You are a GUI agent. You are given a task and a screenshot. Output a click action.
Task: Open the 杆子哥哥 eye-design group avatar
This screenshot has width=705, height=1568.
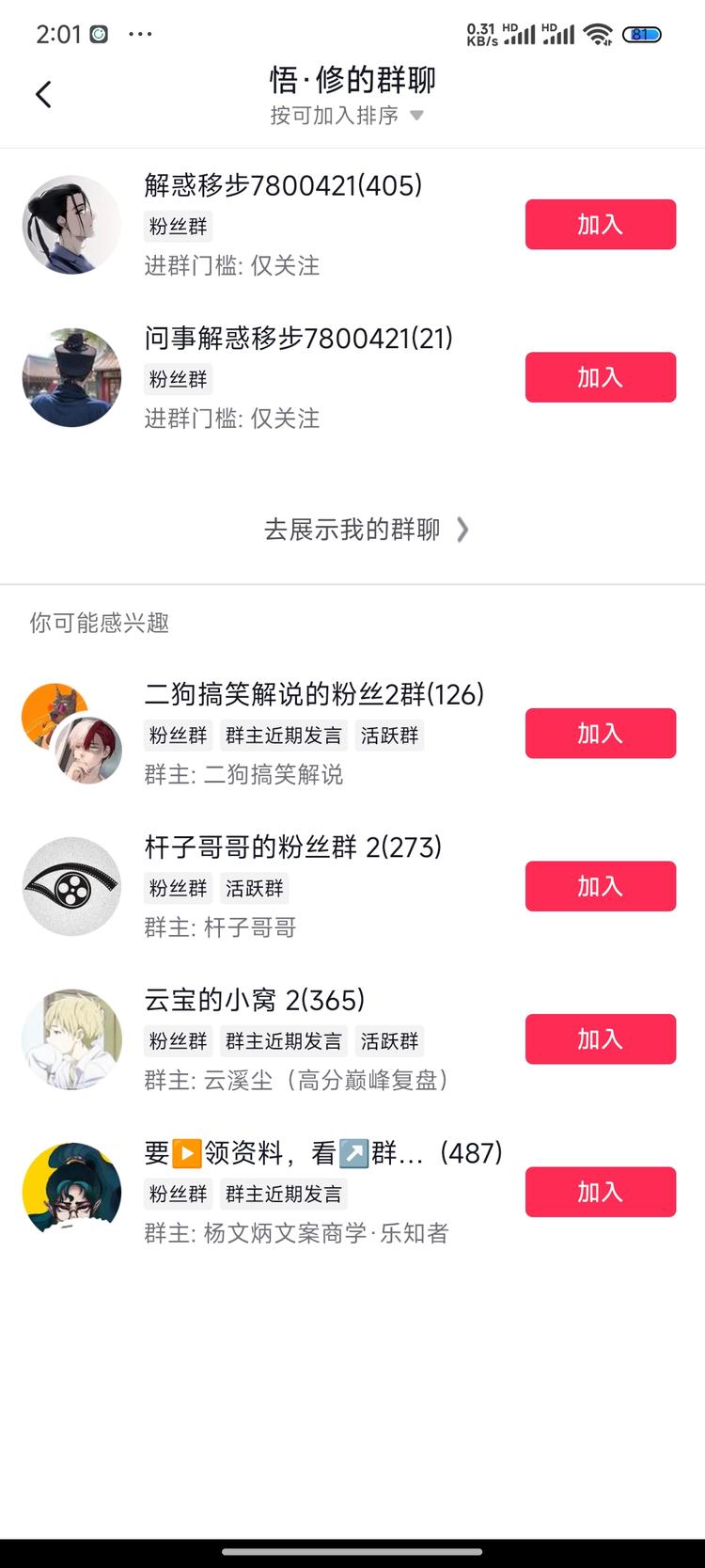(71, 886)
